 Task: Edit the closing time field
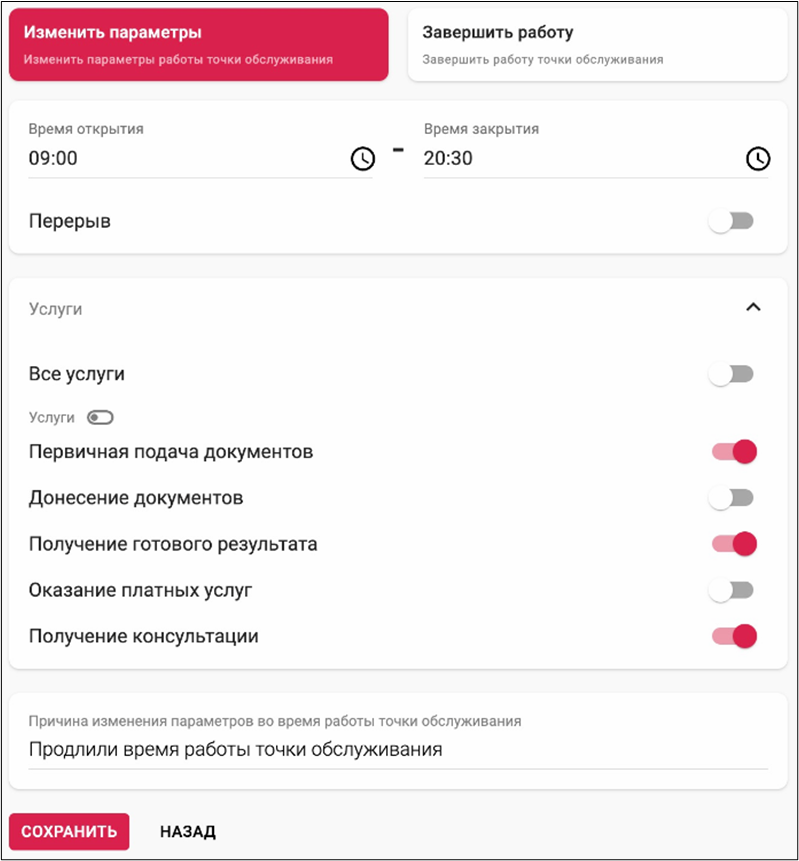pyautogui.click(x=580, y=158)
